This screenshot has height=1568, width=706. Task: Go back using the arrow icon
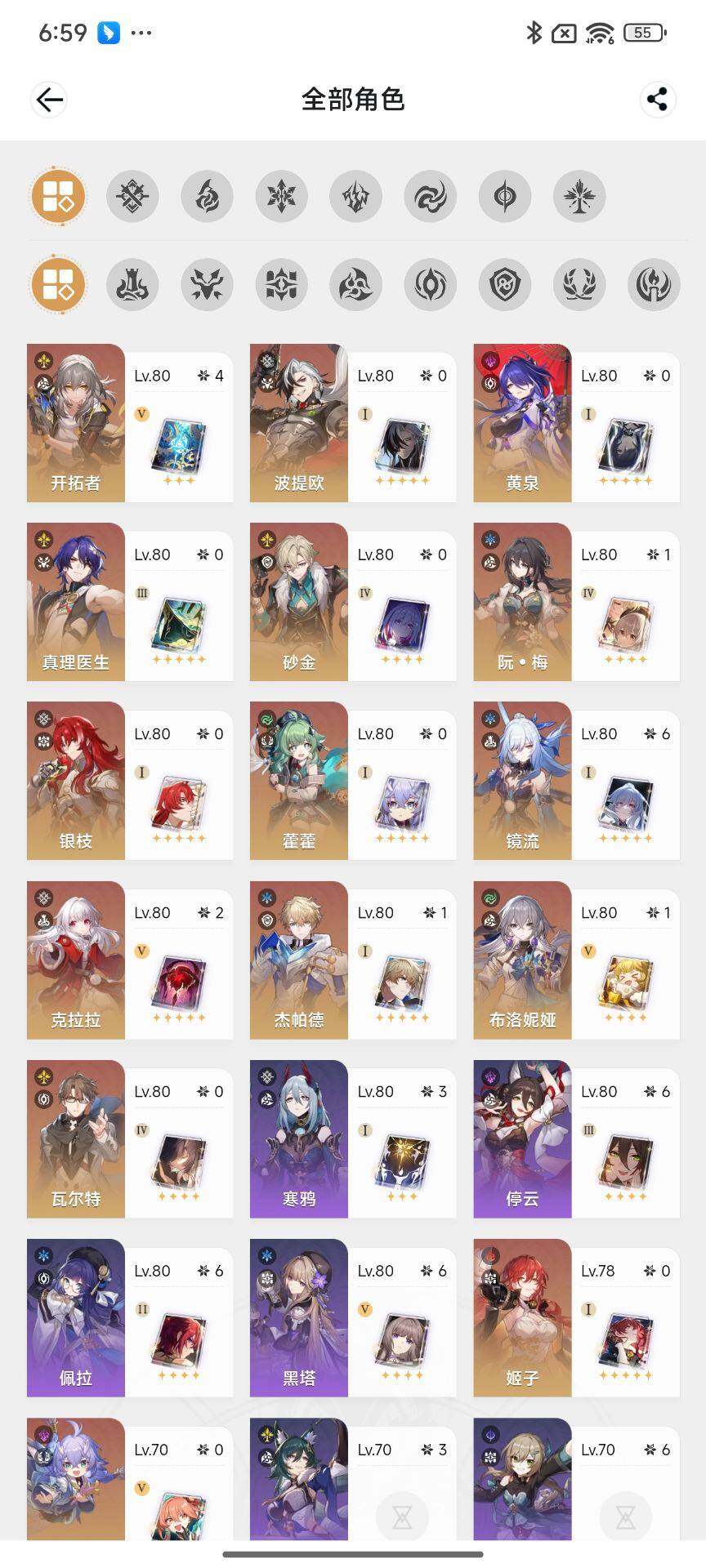pyautogui.click(x=49, y=100)
